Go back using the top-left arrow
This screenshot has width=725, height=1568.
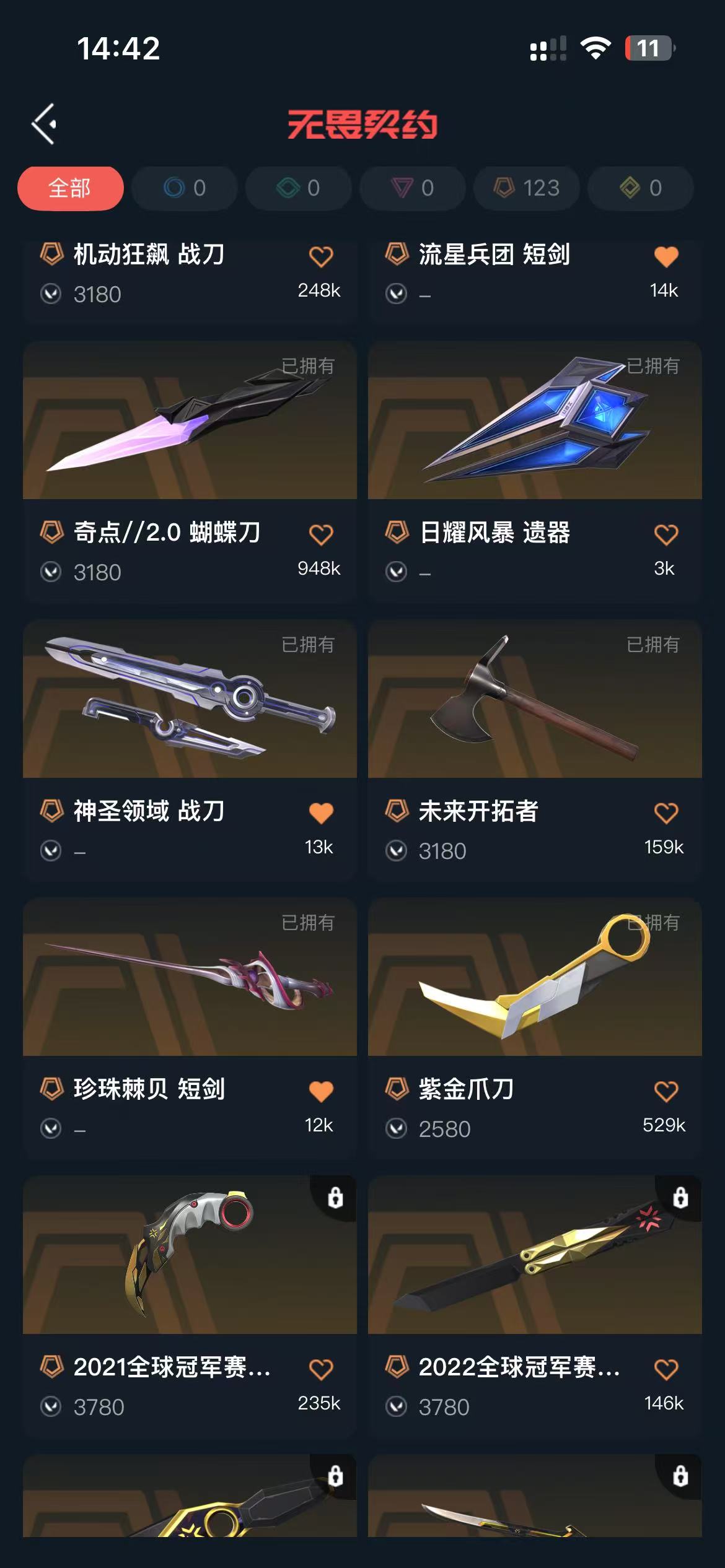click(x=45, y=124)
